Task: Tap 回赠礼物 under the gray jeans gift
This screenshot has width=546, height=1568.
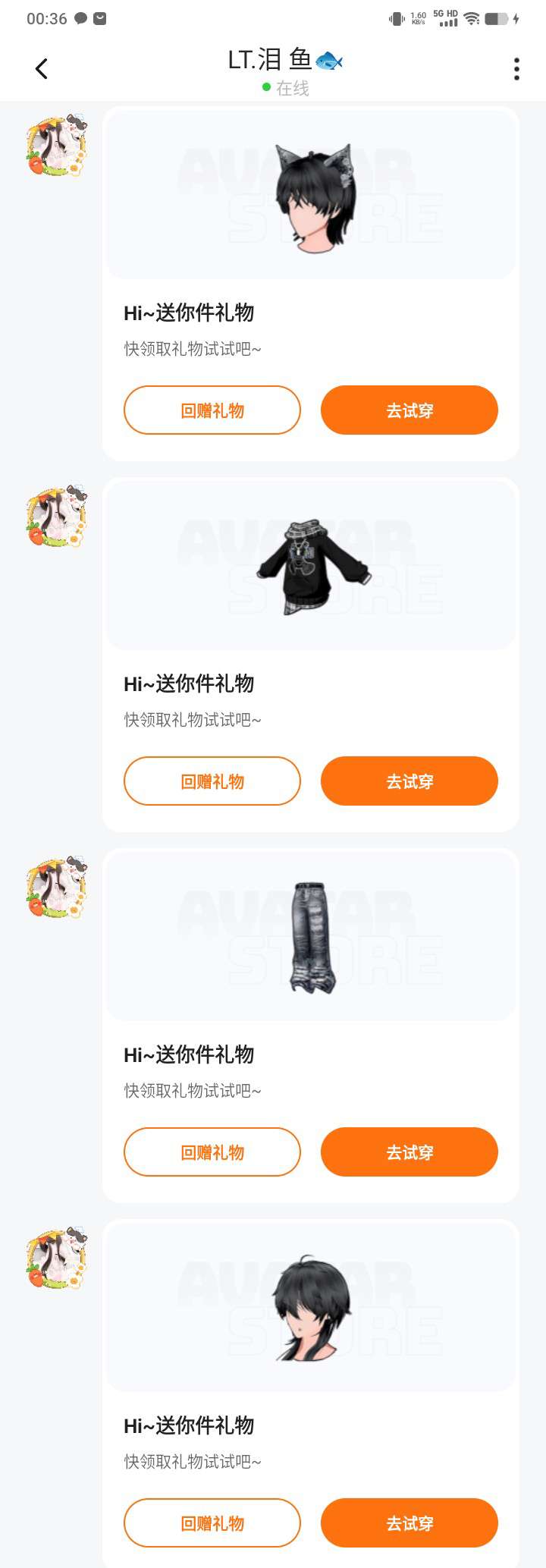Action: point(212,1152)
